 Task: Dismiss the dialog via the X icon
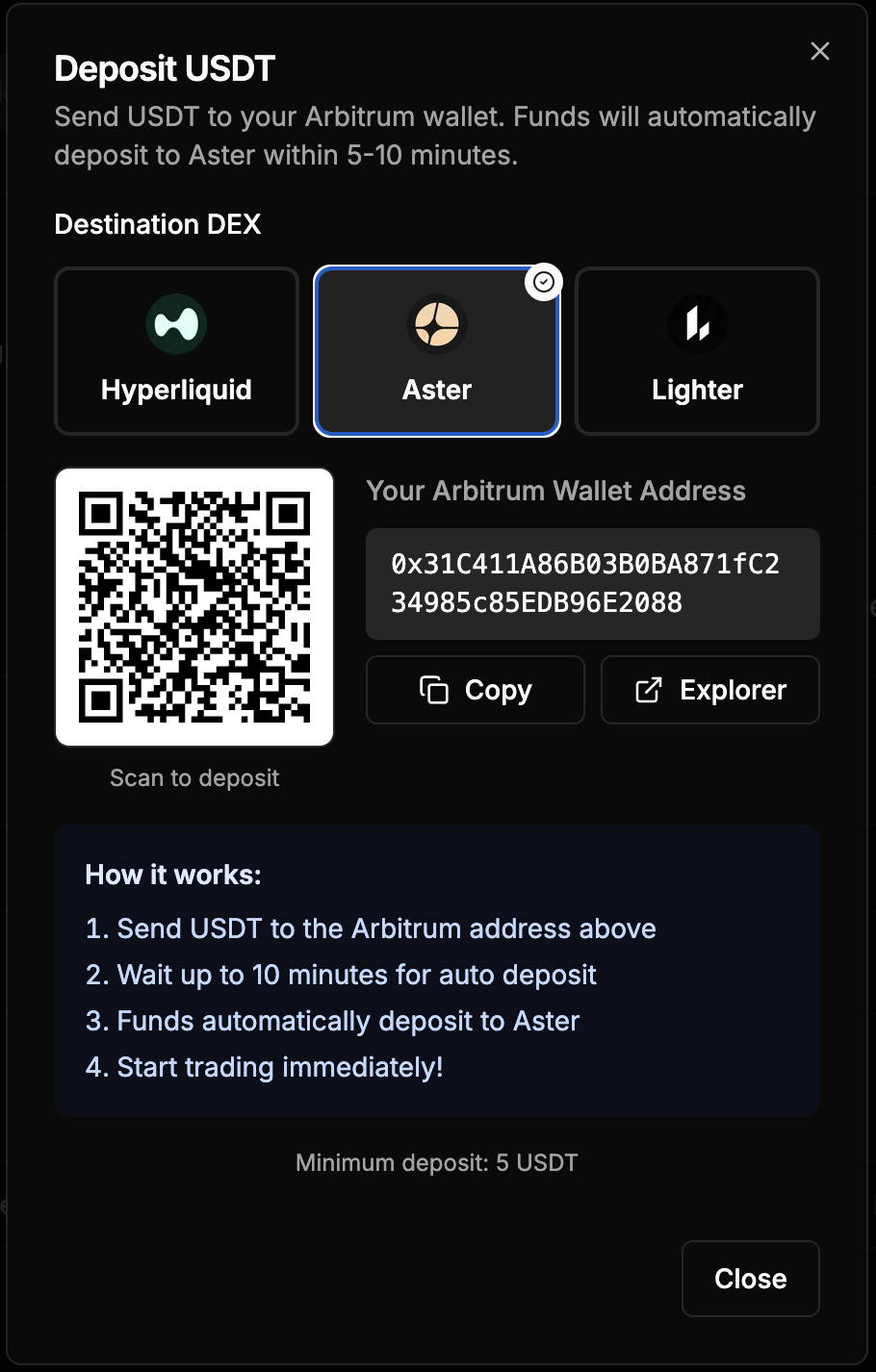[x=819, y=51]
